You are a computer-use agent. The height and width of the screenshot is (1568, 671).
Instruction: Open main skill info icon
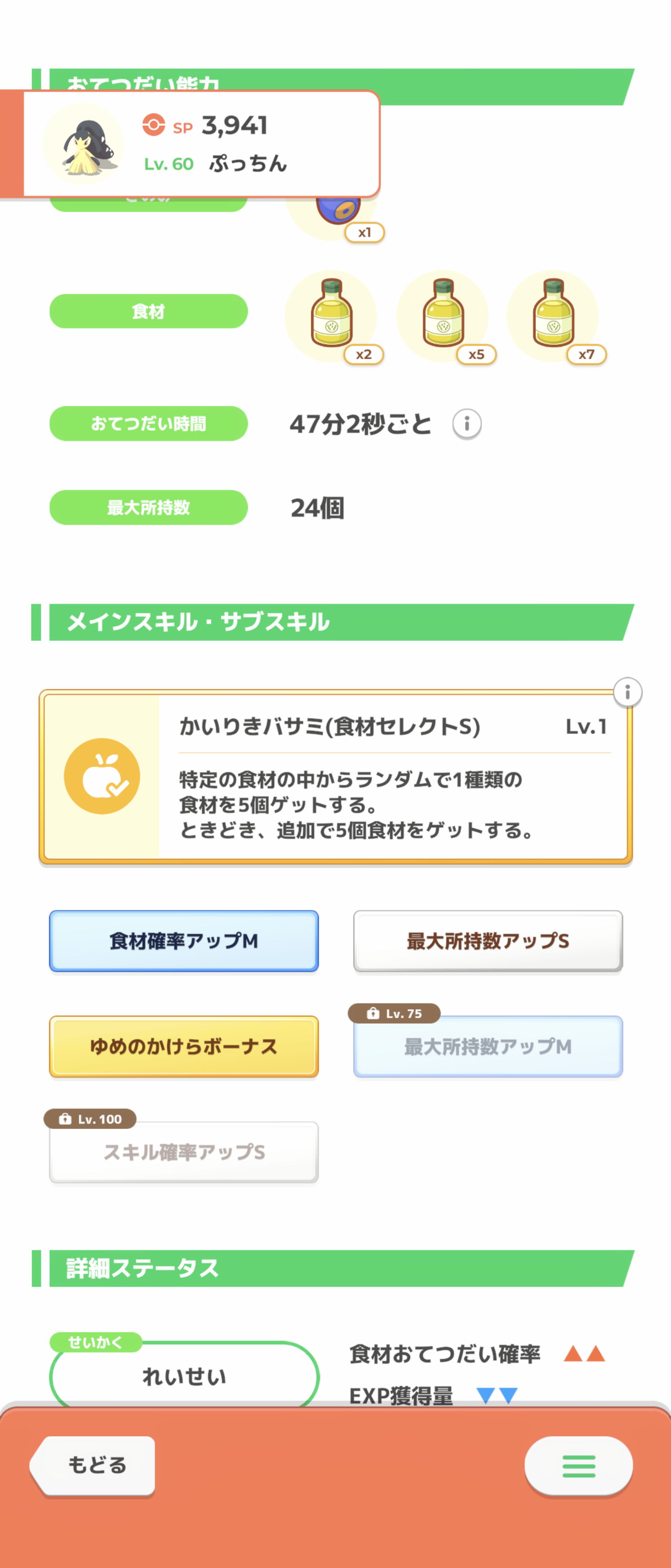[x=627, y=693]
